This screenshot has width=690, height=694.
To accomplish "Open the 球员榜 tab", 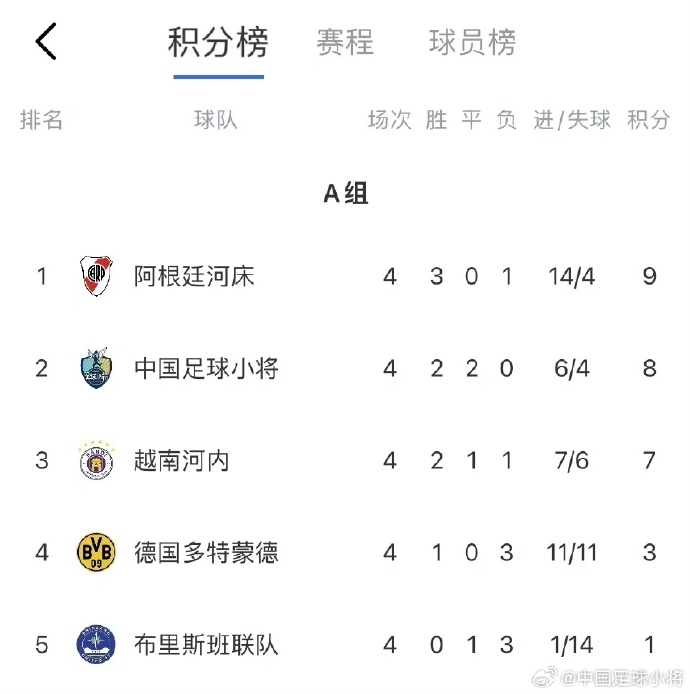I will (472, 43).
